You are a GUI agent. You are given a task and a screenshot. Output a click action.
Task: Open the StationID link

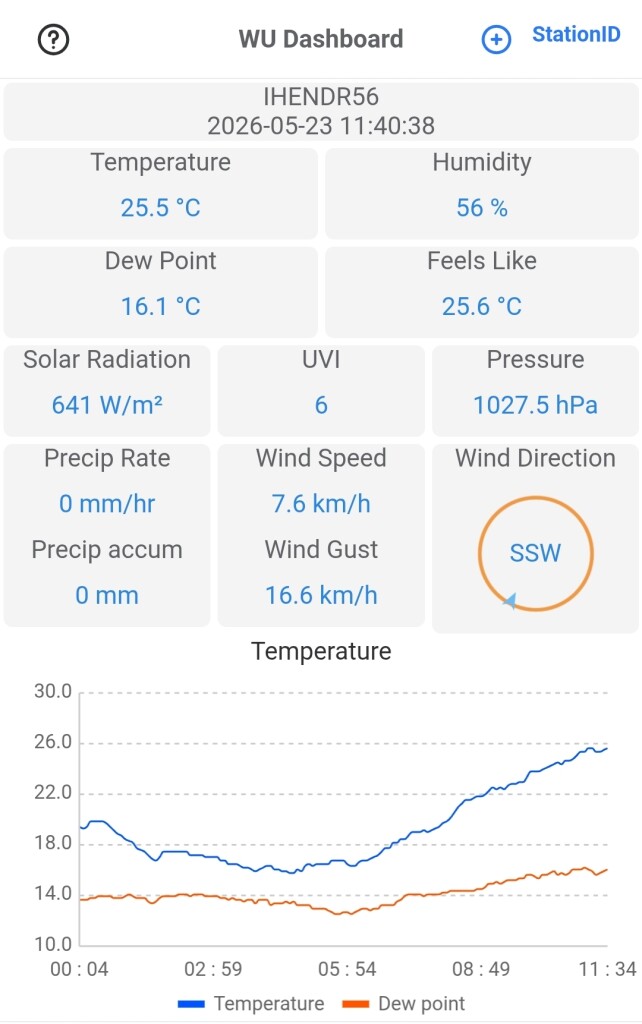pyautogui.click(x=576, y=35)
